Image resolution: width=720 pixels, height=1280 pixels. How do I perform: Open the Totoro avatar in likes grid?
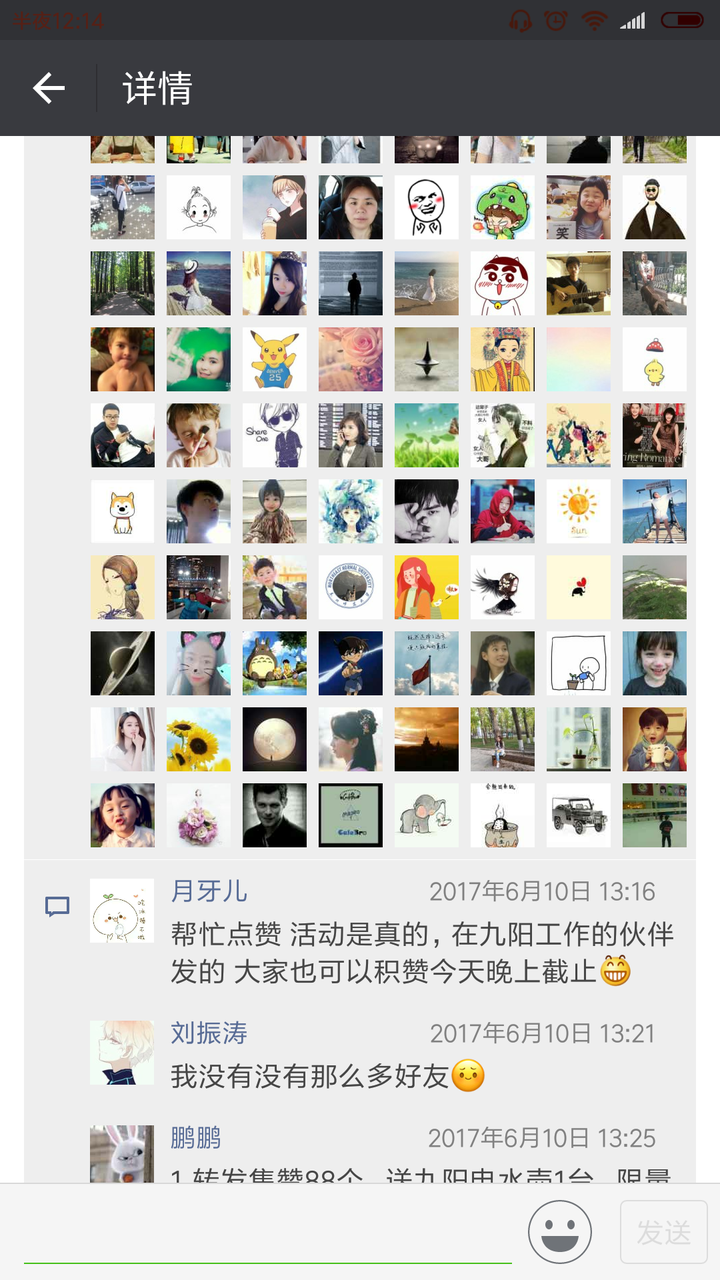275,664
